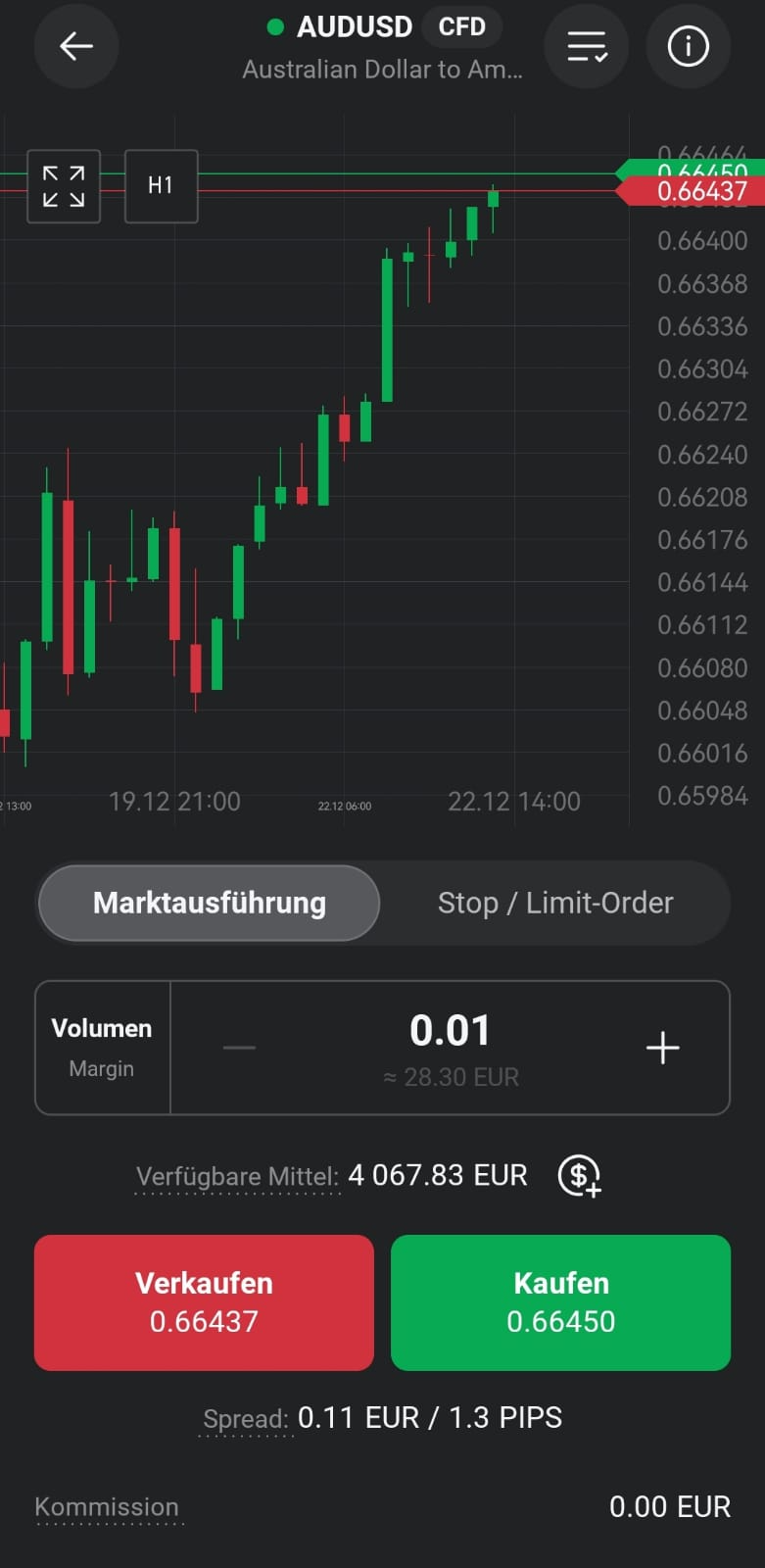Switch to the Stop / Limit-Order tab
This screenshot has width=765, height=1568.
(555, 903)
